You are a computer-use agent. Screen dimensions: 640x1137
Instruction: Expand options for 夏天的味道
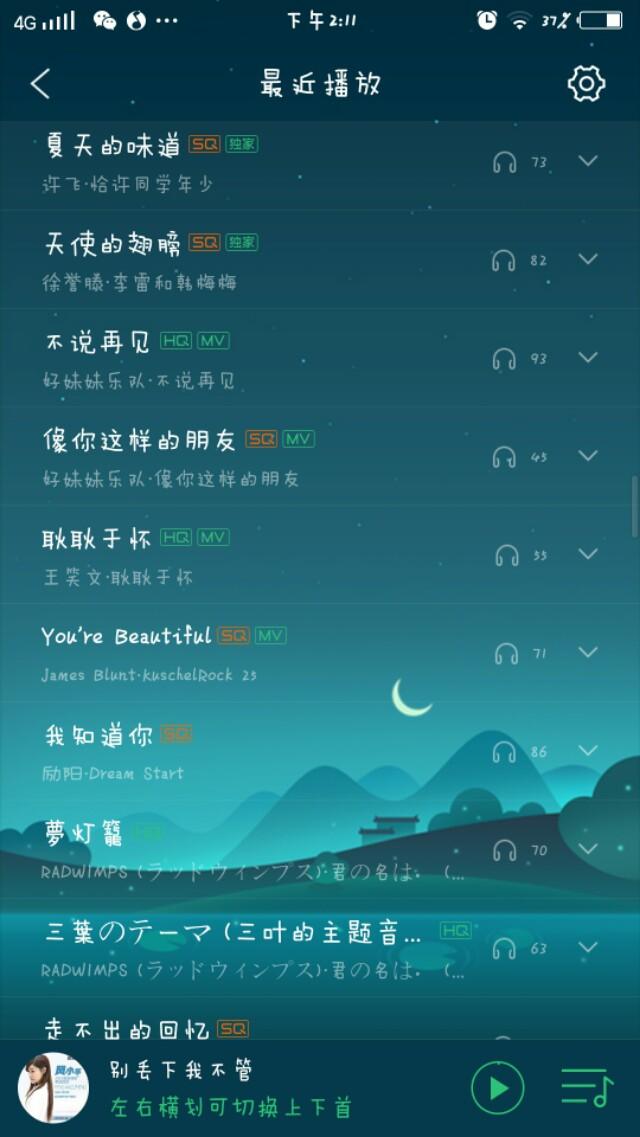coord(589,160)
